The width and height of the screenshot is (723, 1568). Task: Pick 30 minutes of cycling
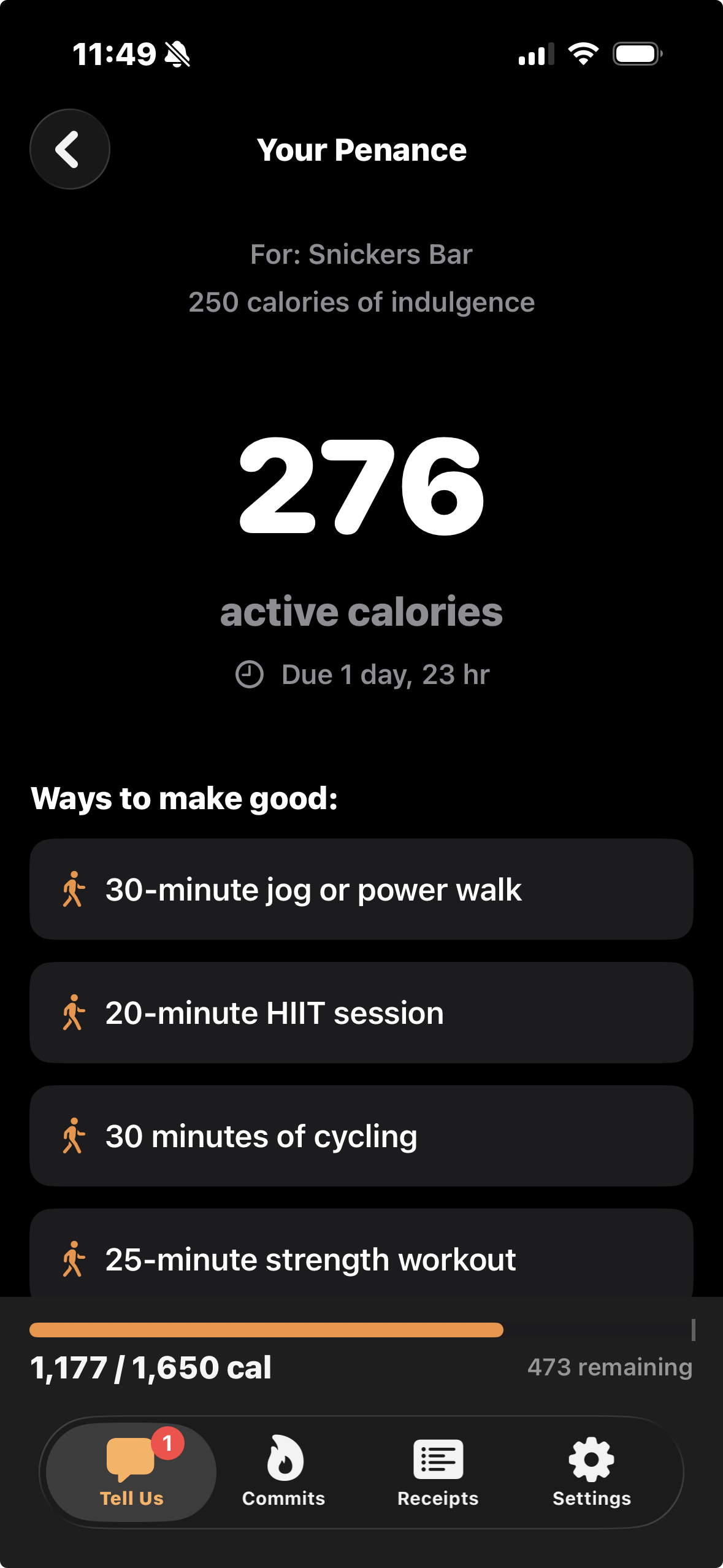point(361,1136)
